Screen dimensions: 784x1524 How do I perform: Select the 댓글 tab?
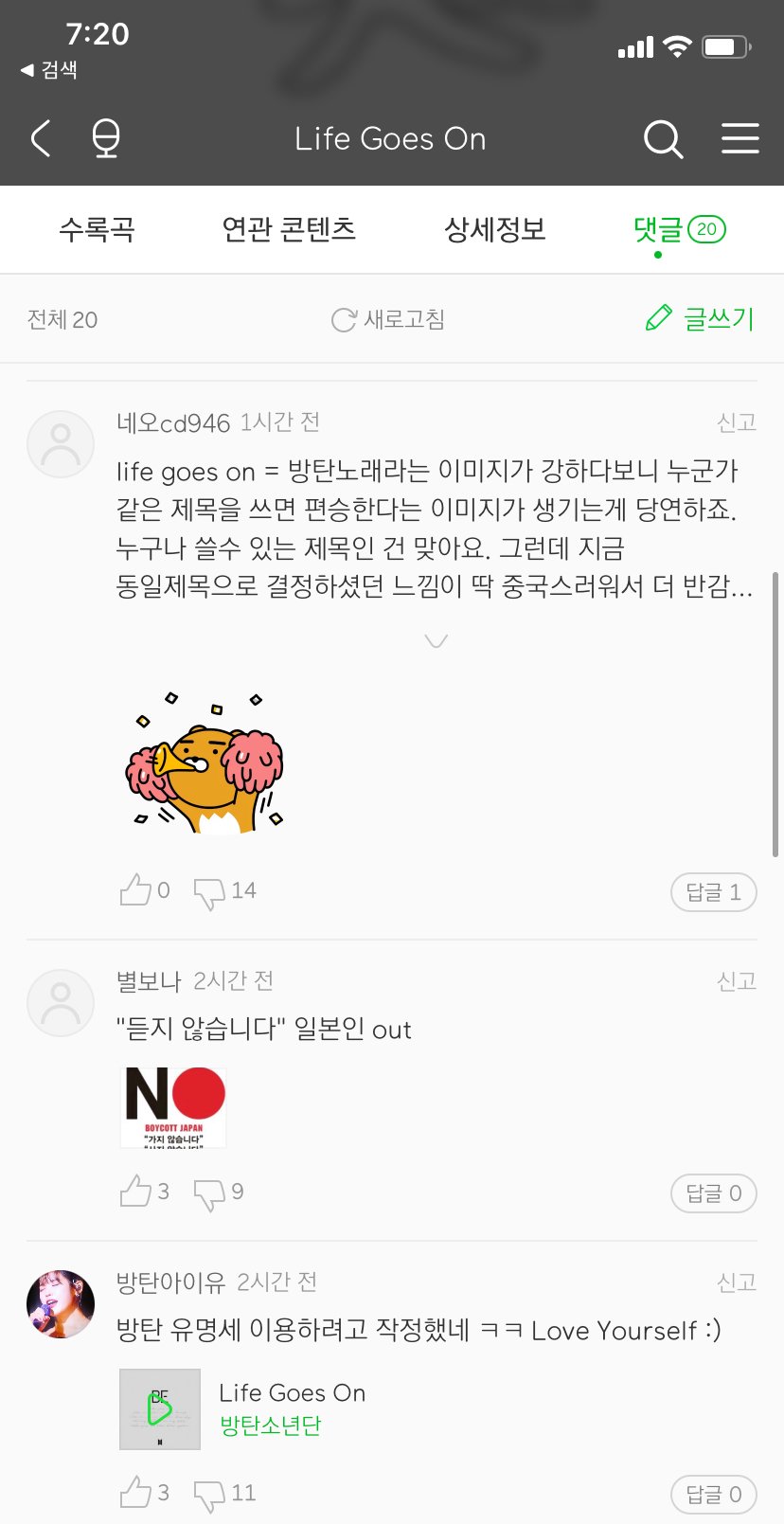click(678, 229)
